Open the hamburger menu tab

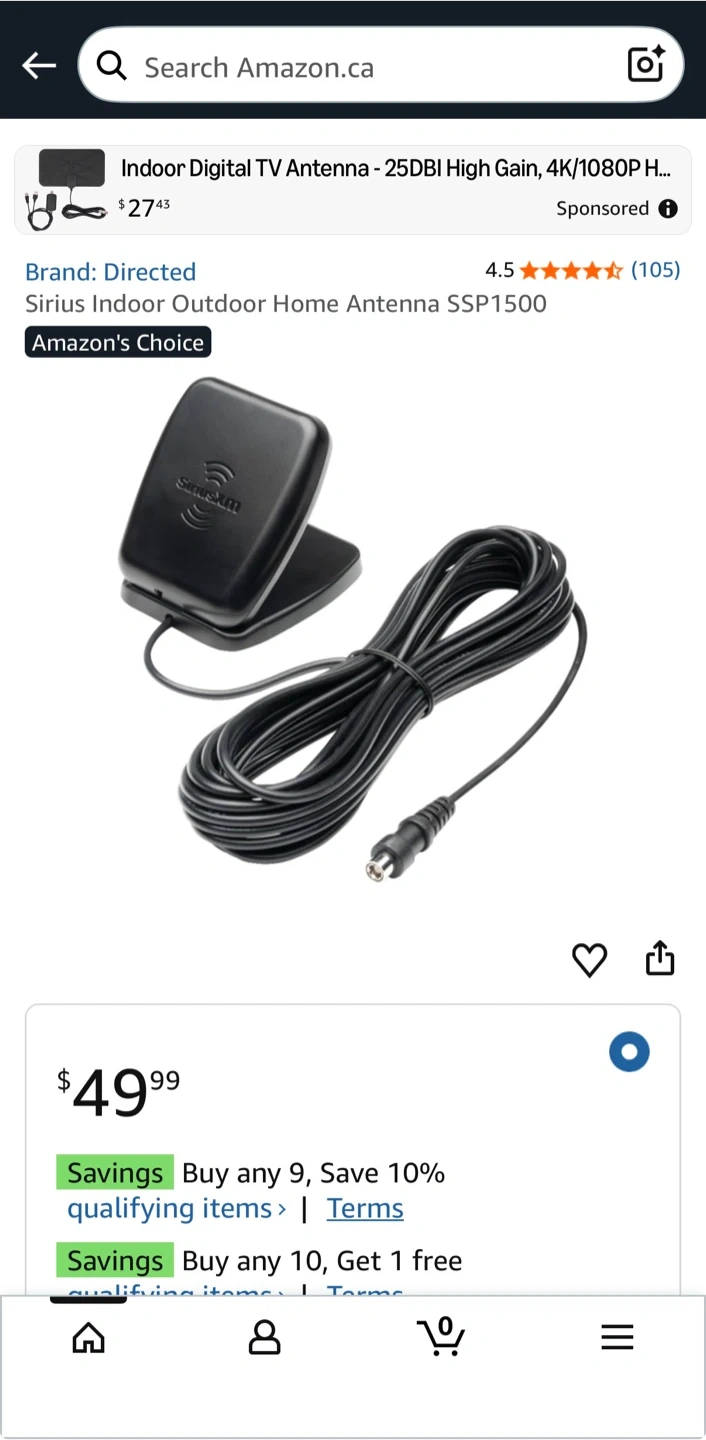617,1337
